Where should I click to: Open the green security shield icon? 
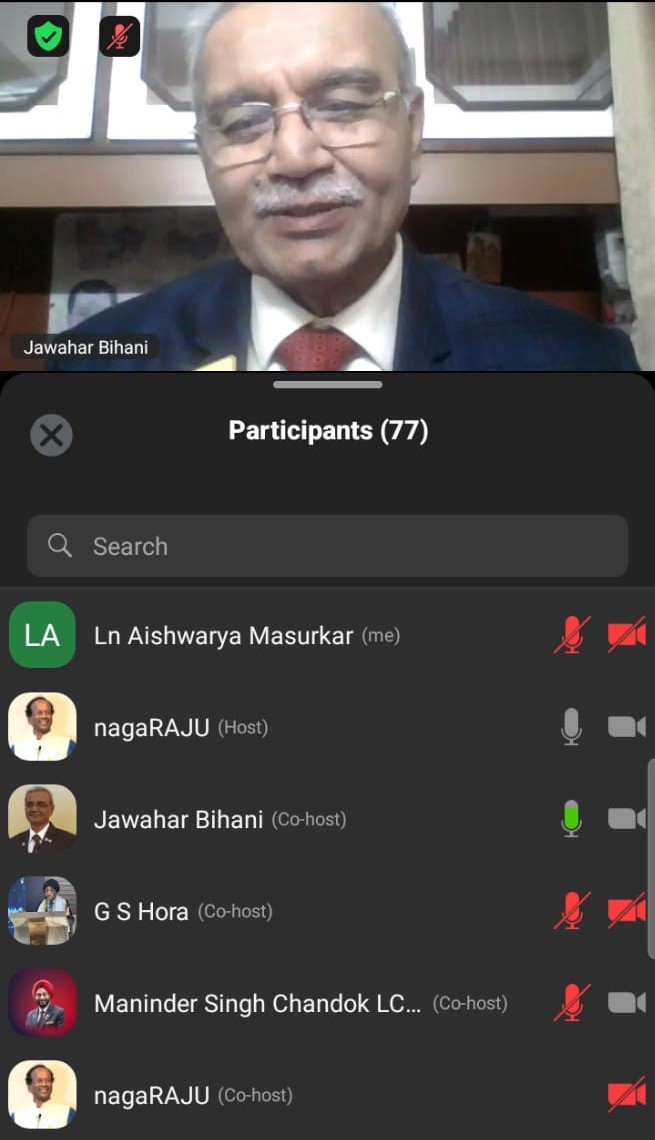48,37
